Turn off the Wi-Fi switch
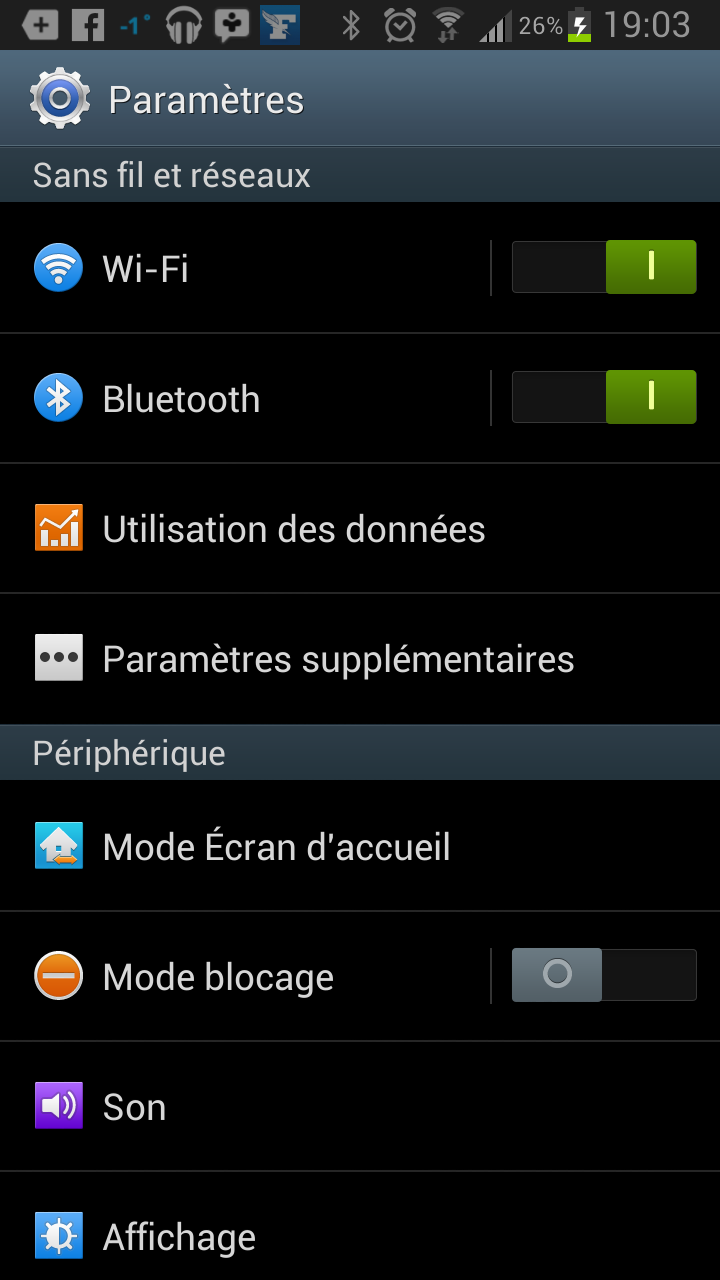720x1280 pixels. 604,267
